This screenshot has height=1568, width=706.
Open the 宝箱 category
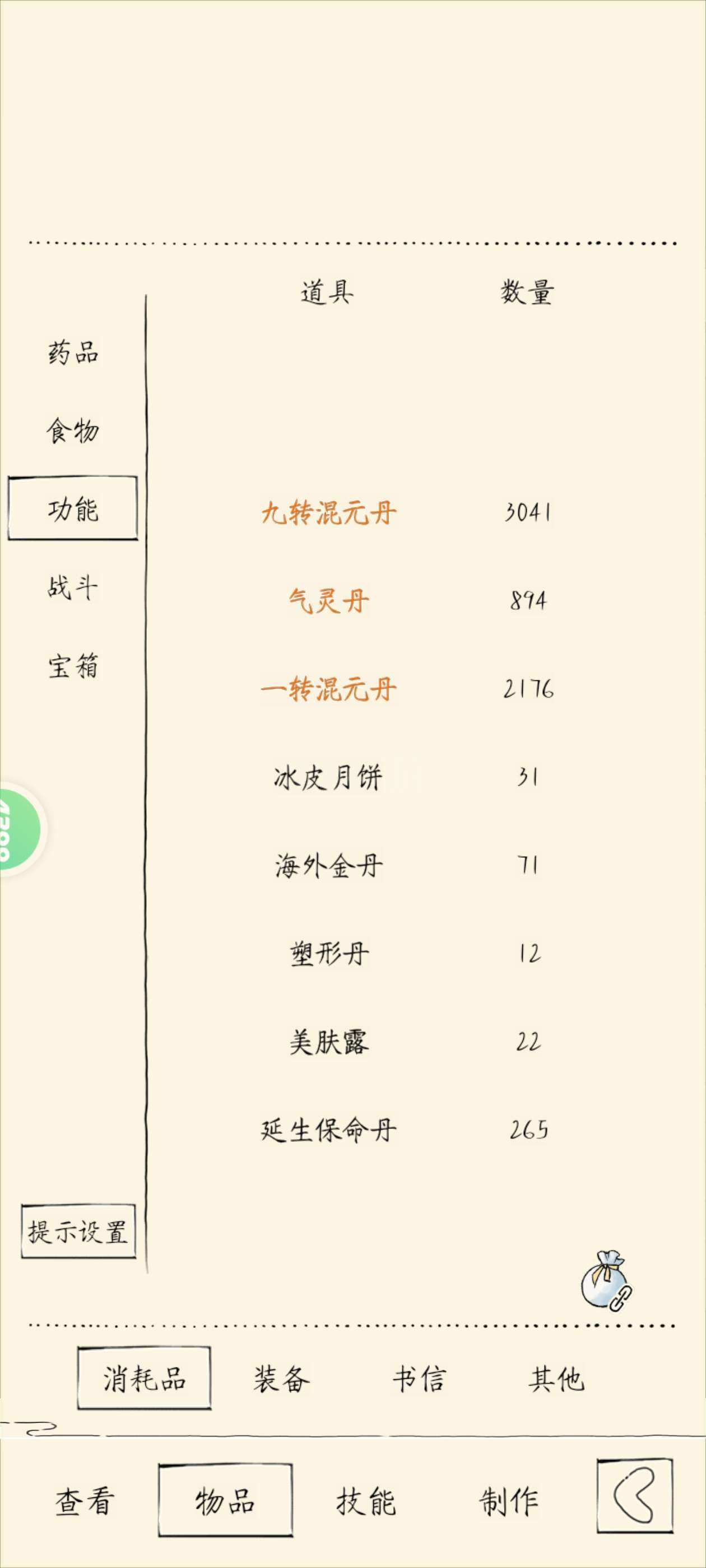coord(73,666)
